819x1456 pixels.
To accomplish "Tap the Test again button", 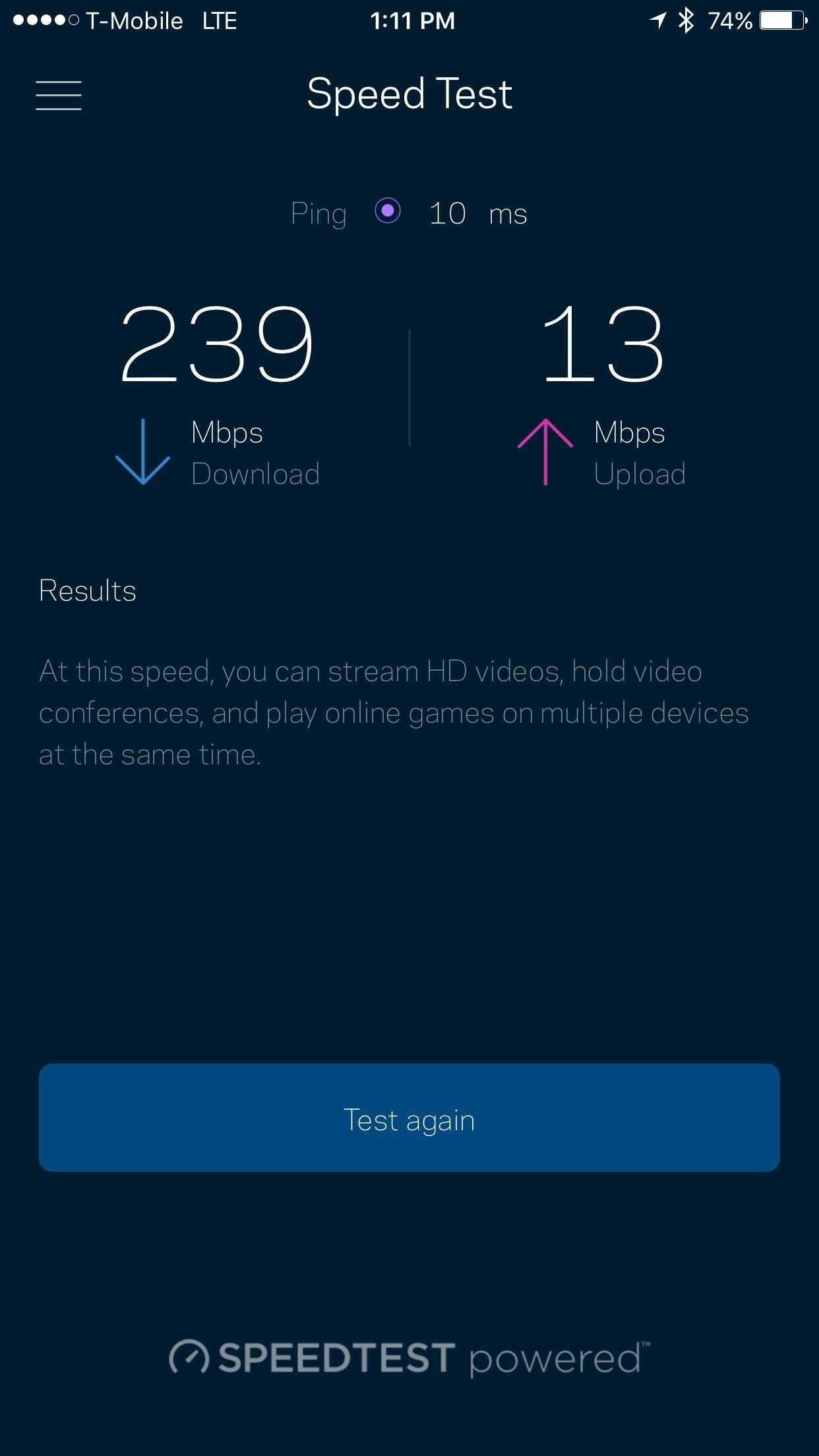I will tap(409, 1118).
